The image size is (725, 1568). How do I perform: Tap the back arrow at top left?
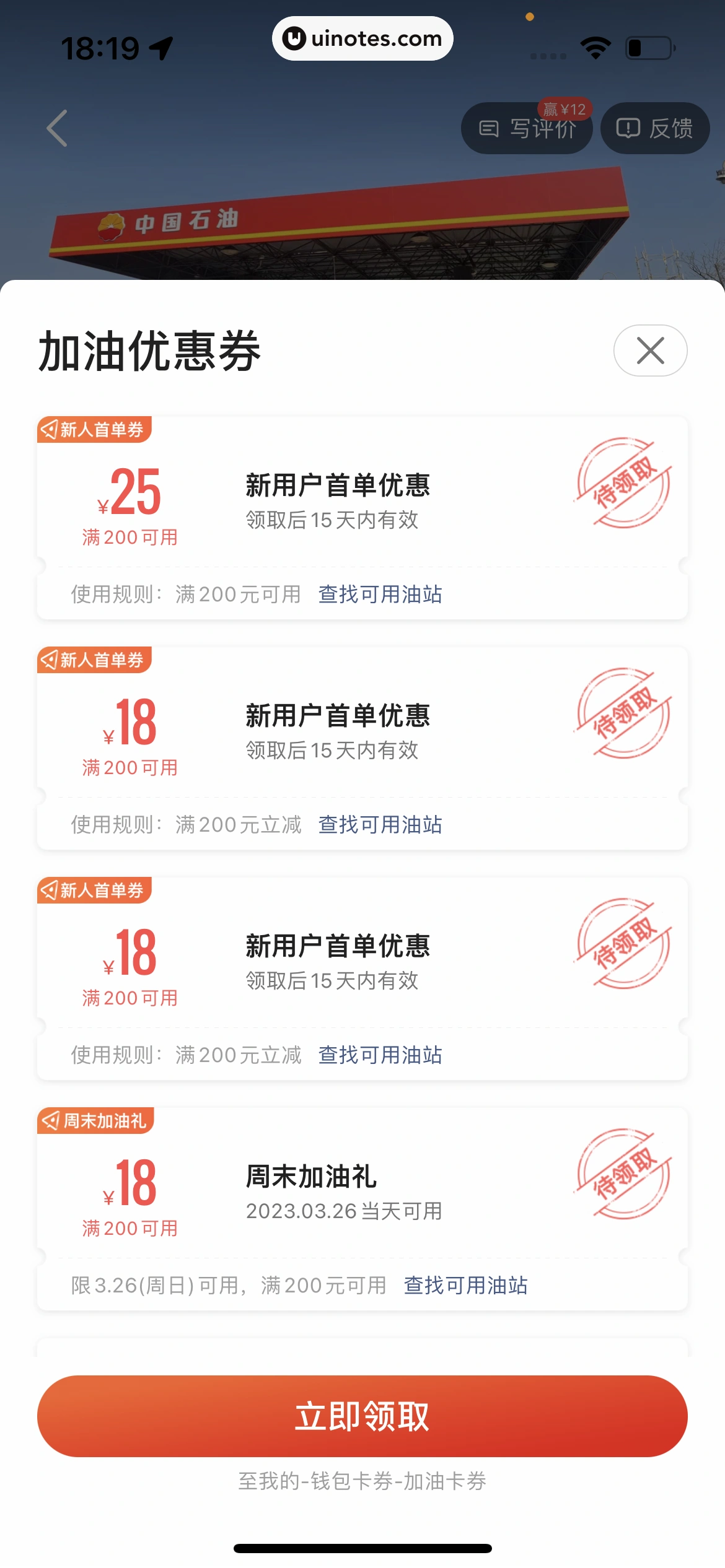57,128
